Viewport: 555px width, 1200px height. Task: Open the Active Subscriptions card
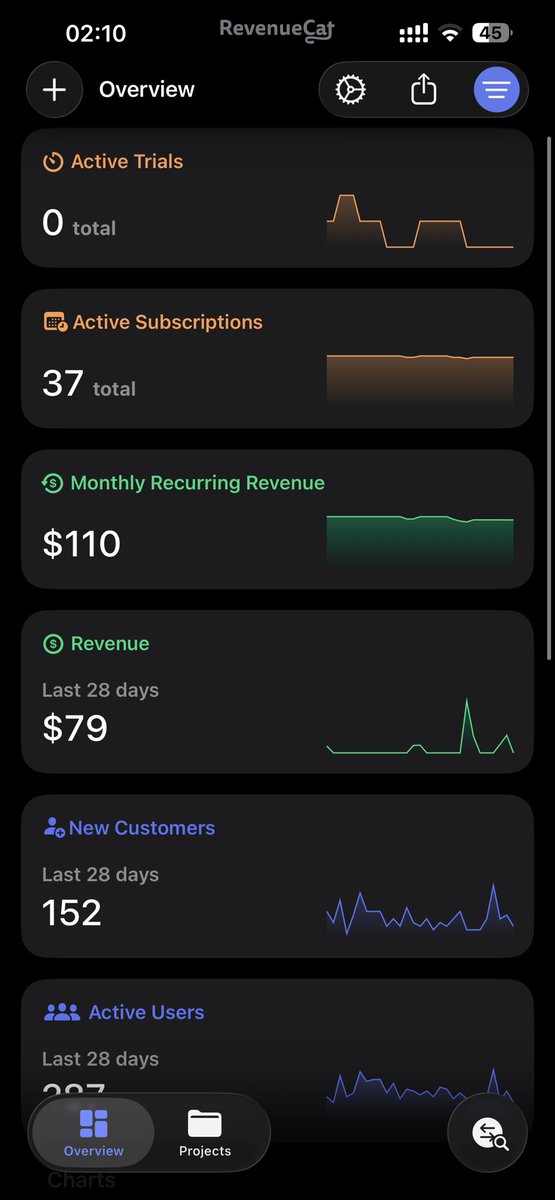[x=277, y=359]
